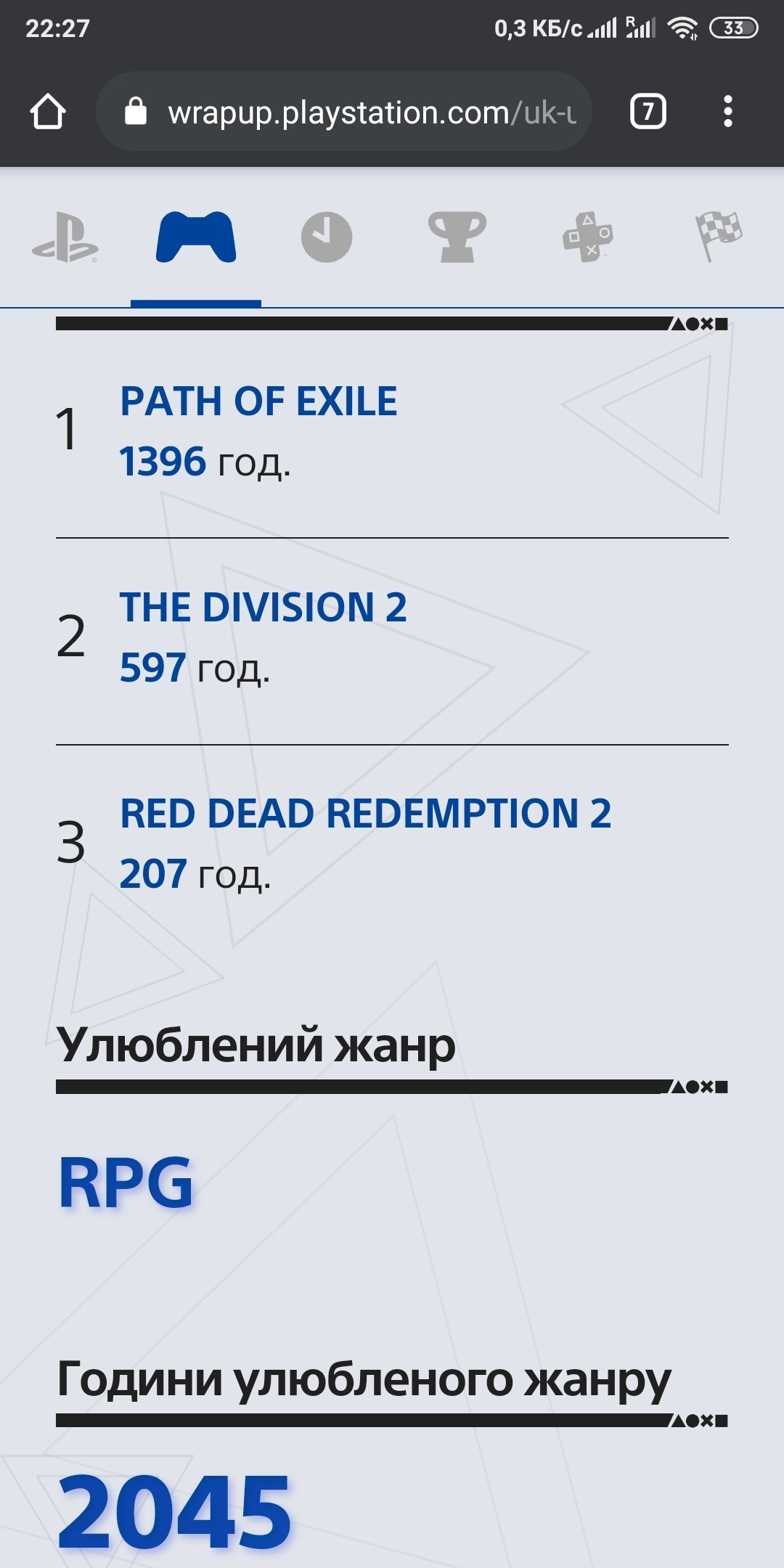The height and width of the screenshot is (1568, 784).
Task: Switch to the PlayStation logo tab
Action: 65,237
